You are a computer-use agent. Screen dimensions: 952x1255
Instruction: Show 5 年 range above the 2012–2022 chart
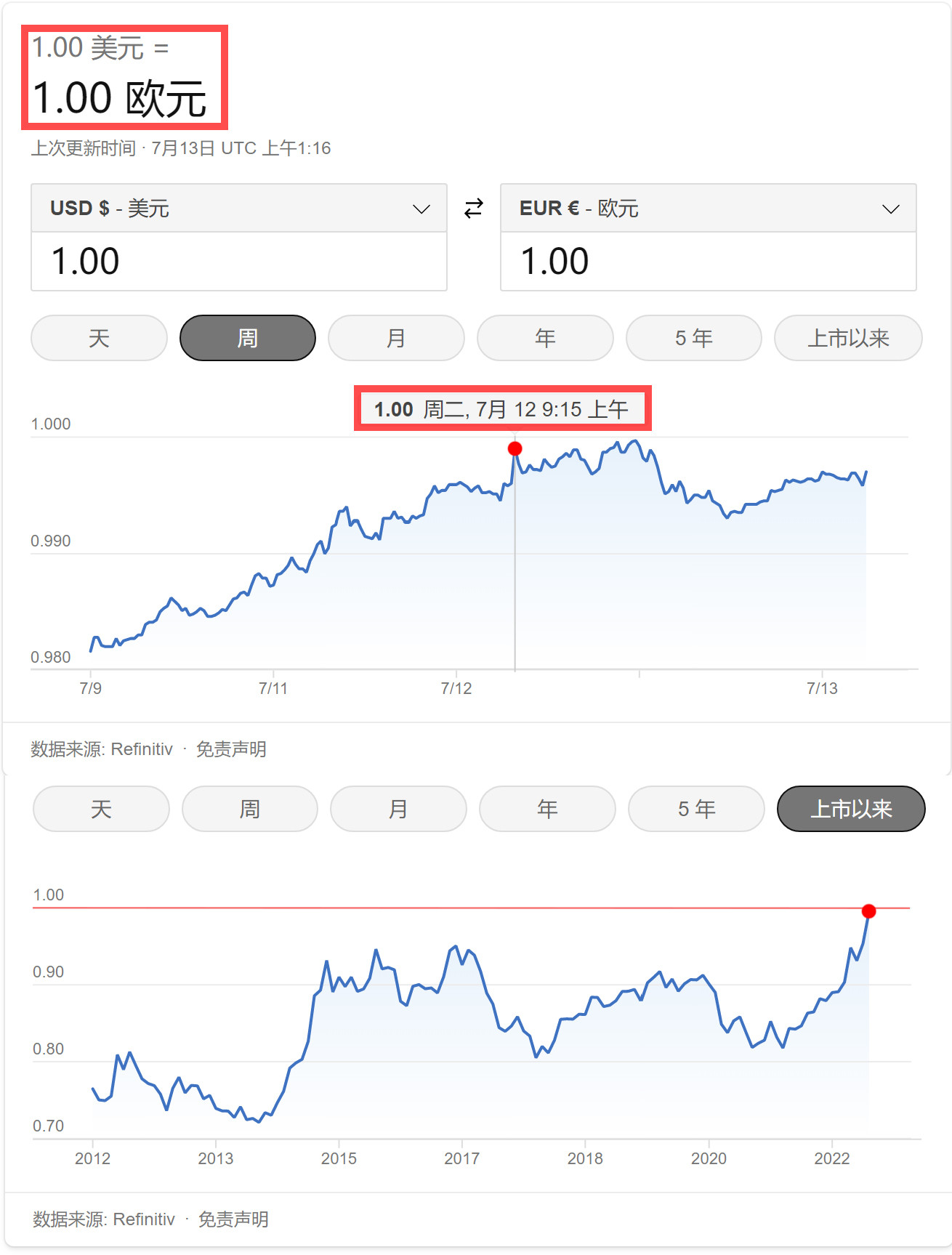pyautogui.click(x=696, y=809)
